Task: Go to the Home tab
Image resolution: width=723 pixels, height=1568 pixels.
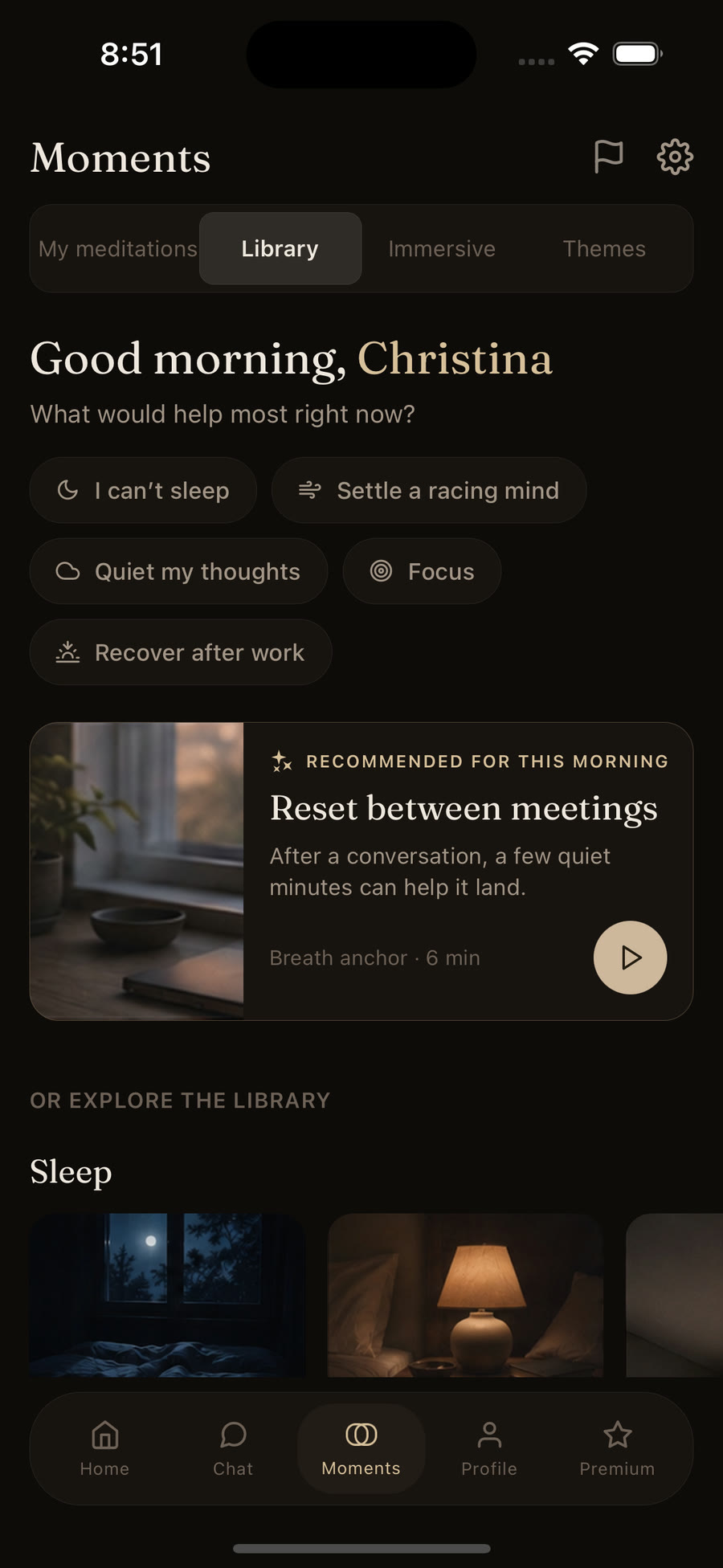Action: [104, 1448]
